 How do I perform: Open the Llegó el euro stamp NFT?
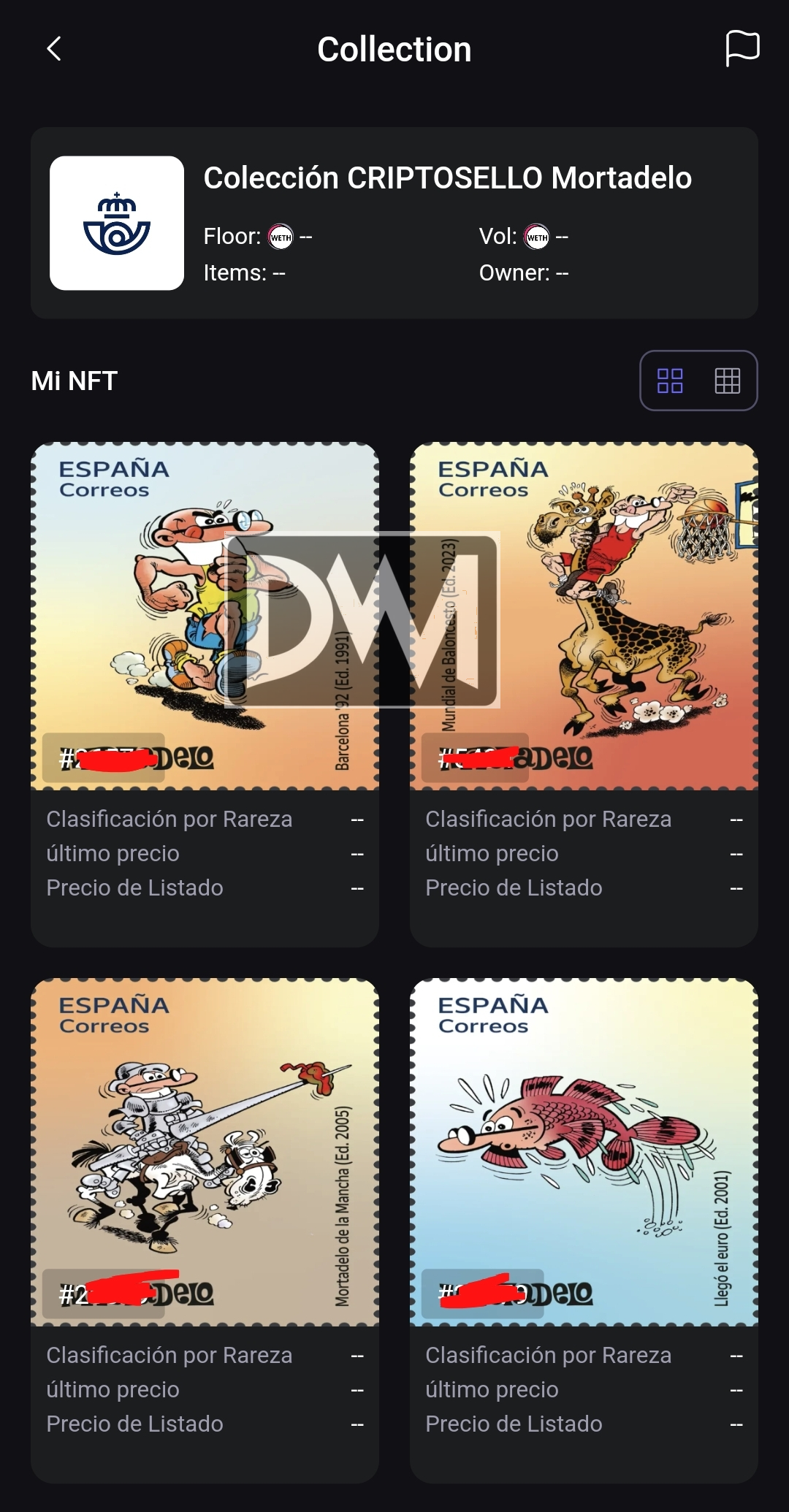click(x=584, y=1152)
